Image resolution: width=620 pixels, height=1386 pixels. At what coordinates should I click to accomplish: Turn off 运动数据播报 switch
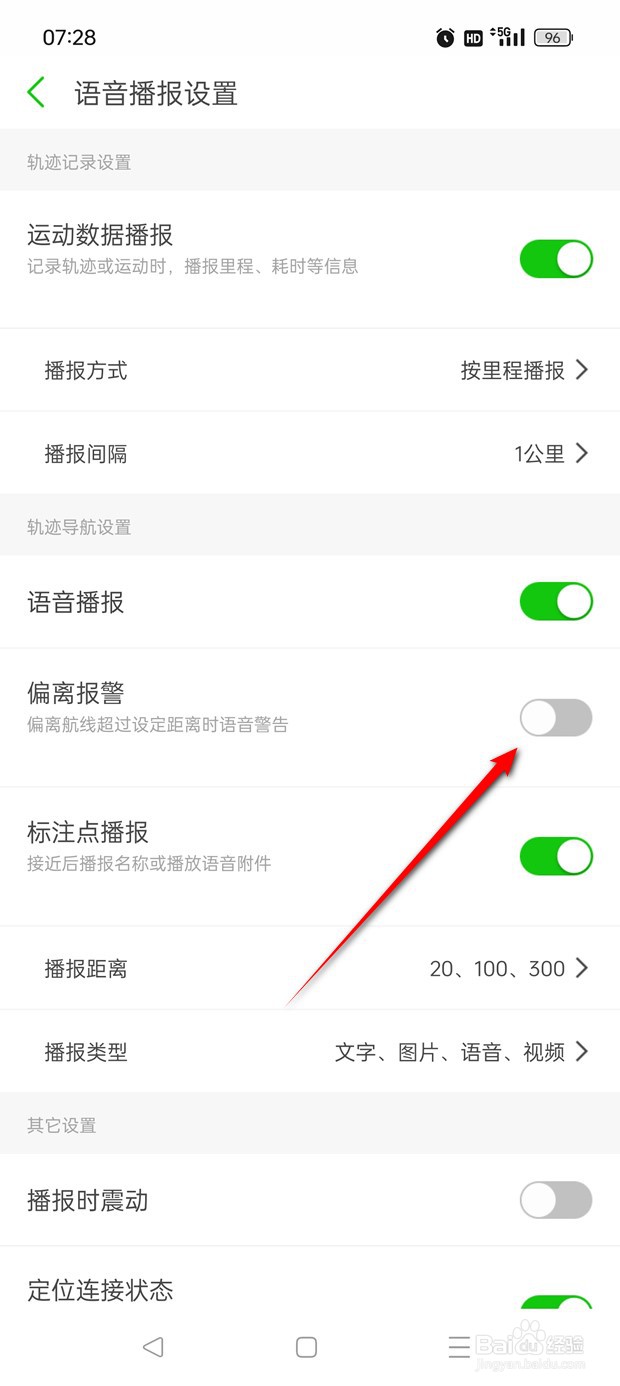556,259
